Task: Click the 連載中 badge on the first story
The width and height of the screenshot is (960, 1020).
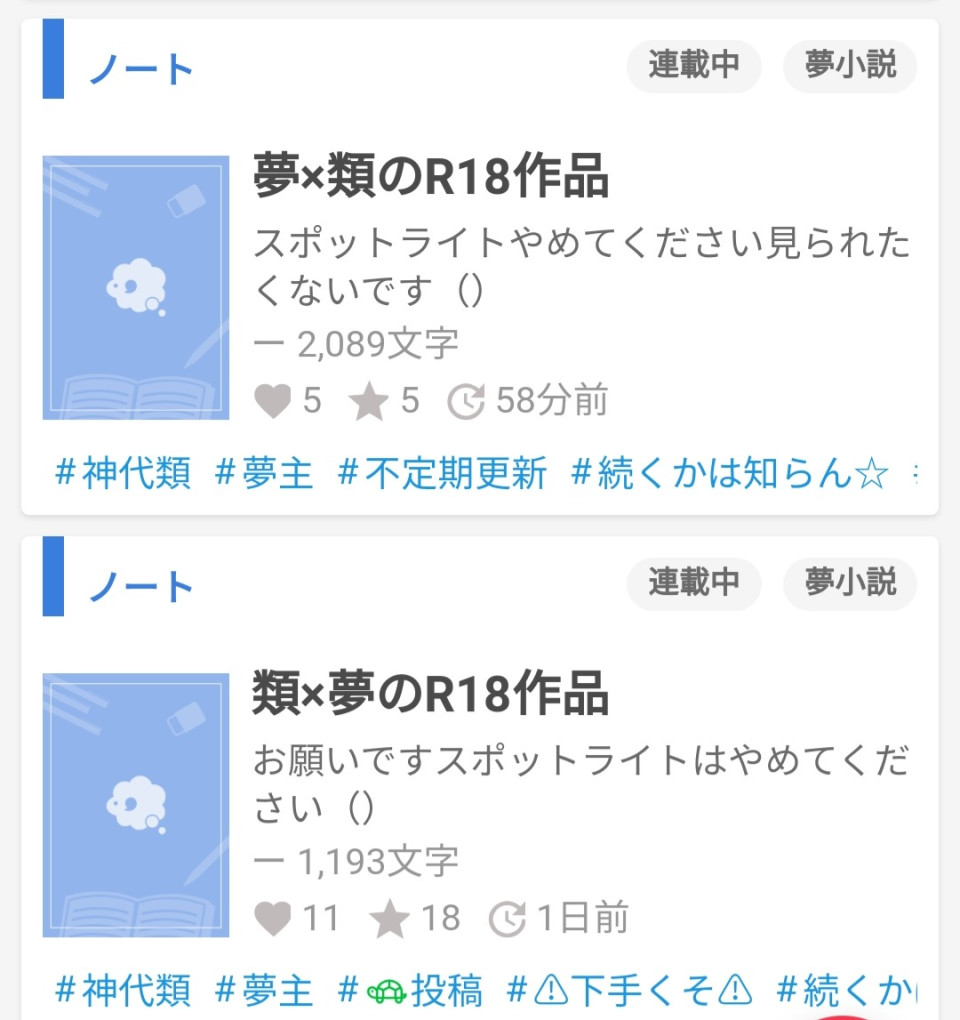Action: (x=693, y=67)
